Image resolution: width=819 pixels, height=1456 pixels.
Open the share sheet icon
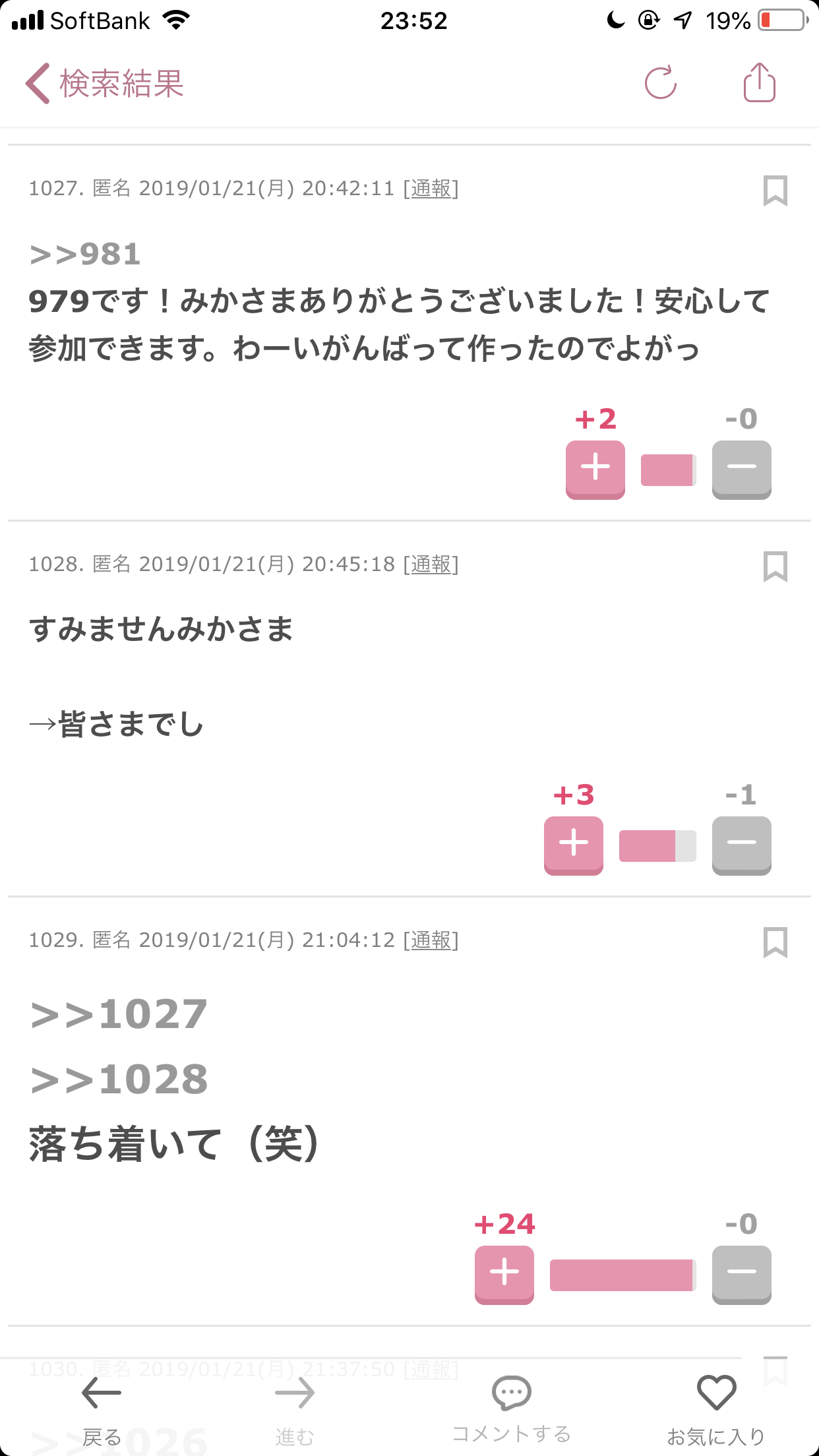coord(760,82)
